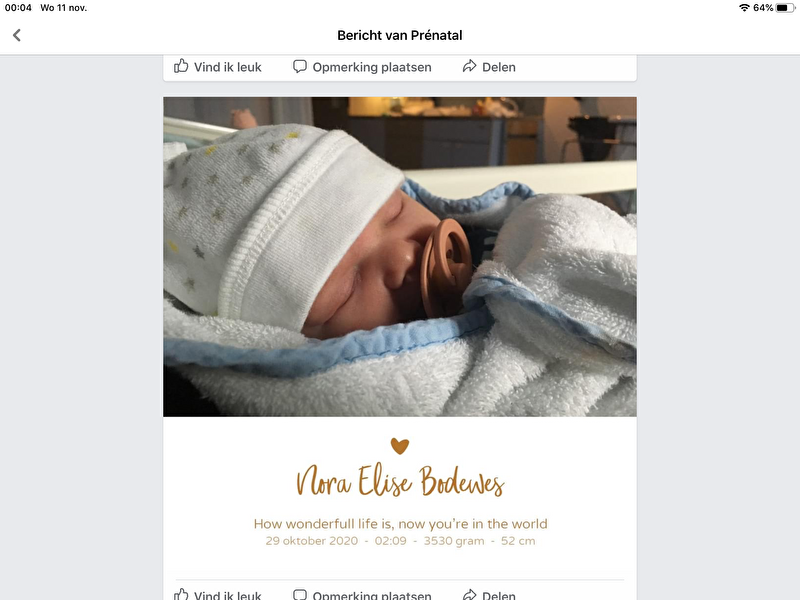
Task: Share the Nora Elise Bodewes post
Action: tap(489, 595)
